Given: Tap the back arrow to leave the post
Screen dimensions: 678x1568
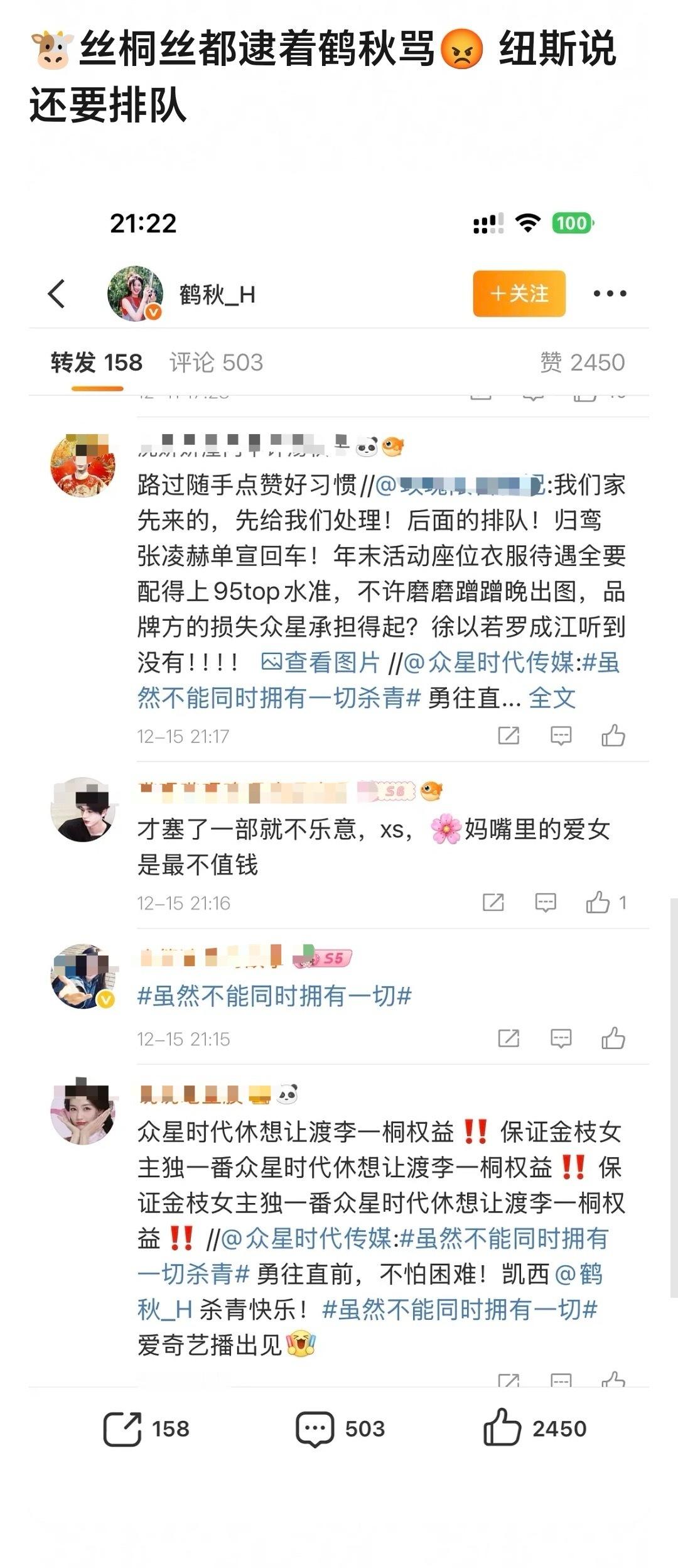Looking at the screenshot, I should pos(55,292).
